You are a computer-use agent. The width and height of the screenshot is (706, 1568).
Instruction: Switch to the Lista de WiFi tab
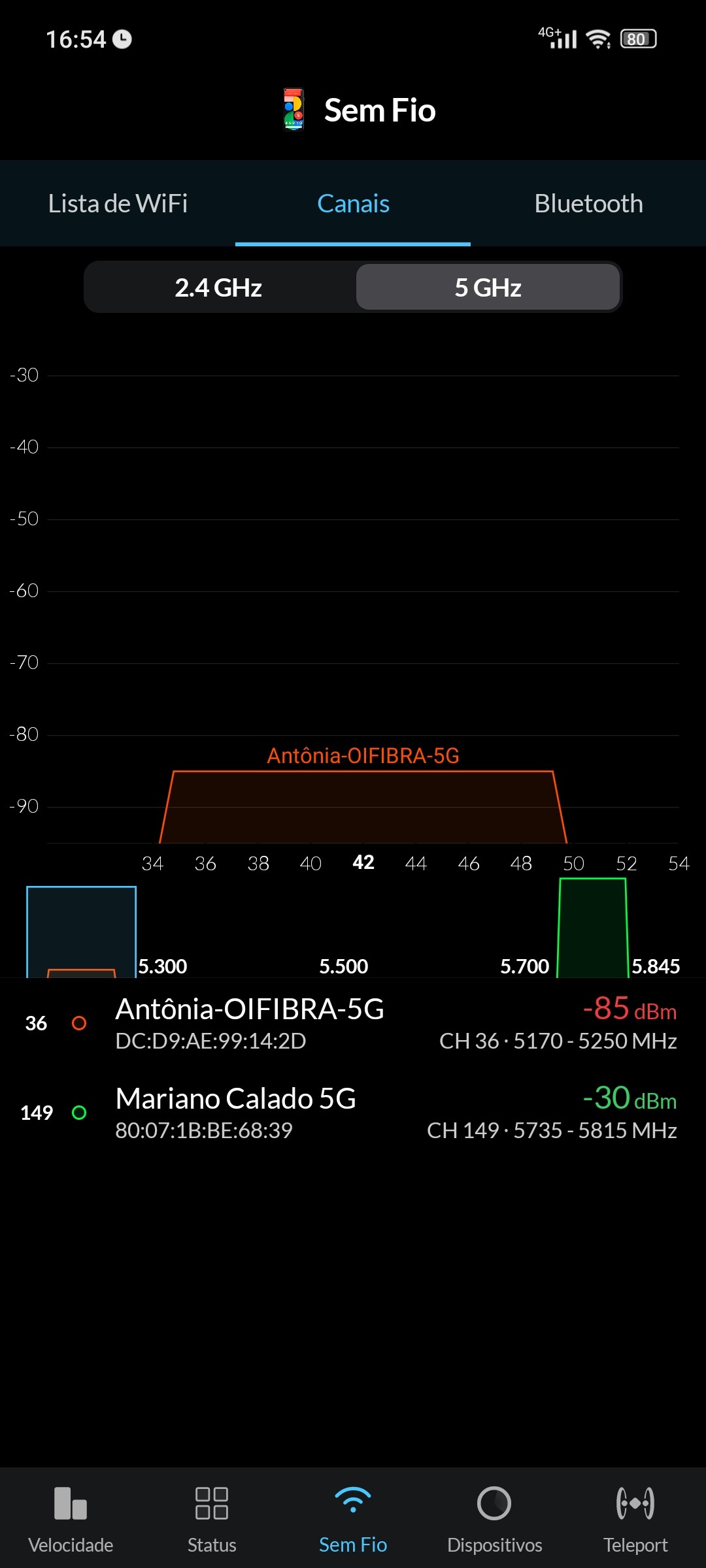[118, 204]
